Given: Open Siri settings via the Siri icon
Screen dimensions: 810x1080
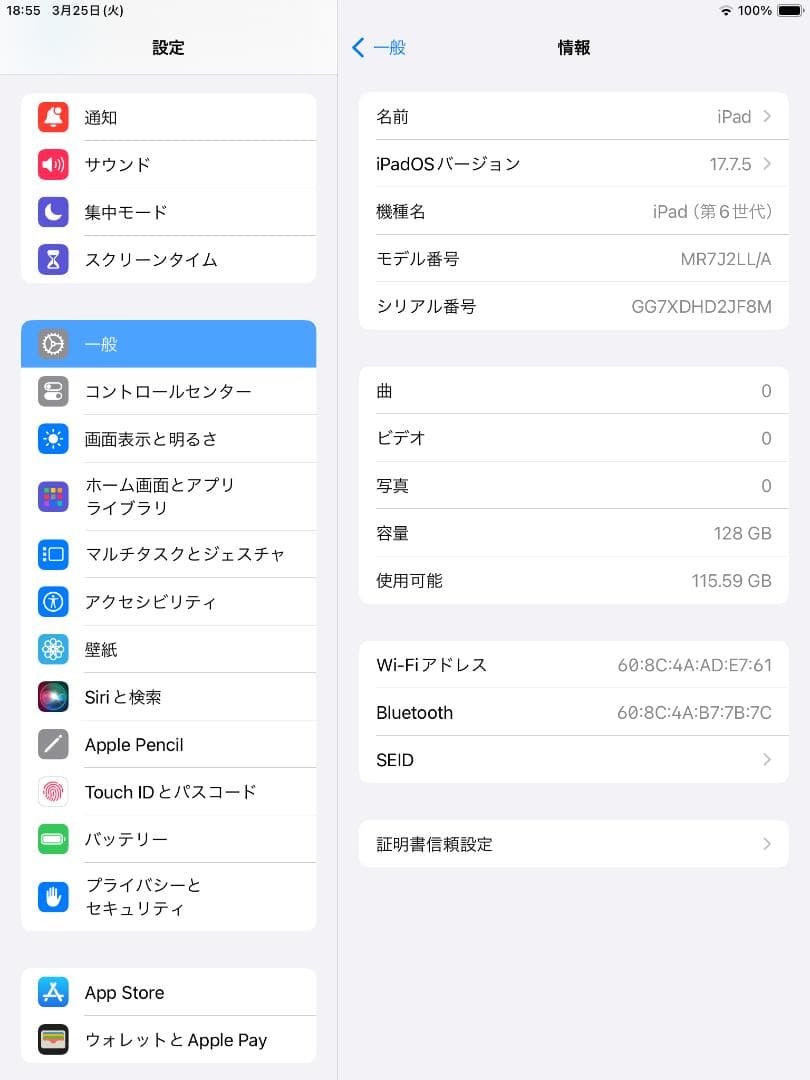Looking at the screenshot, I should pos(53,696).
